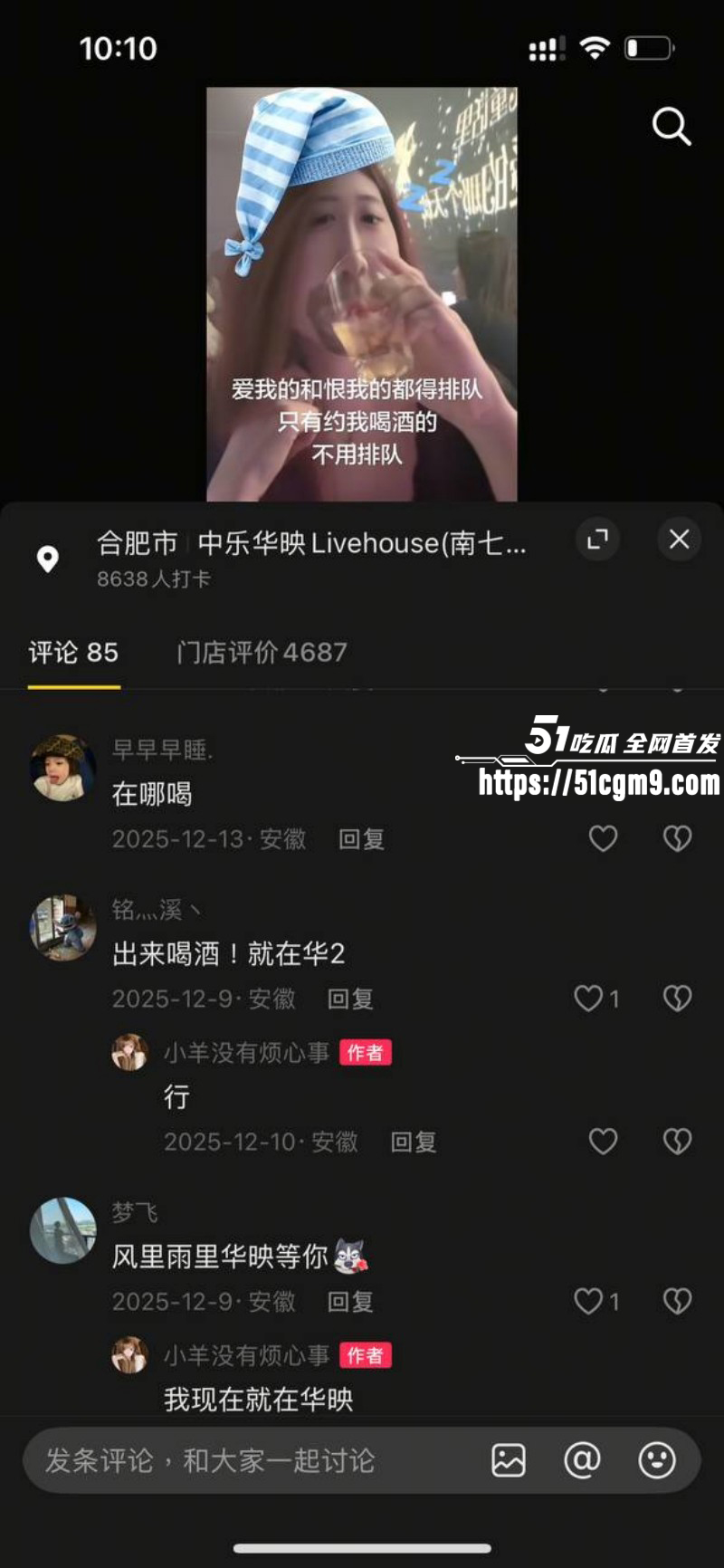This screenshot has height=1568, width=724.
Task: Attach an image to your comment
Action: pyautogui.click(x=509, y=1460)
